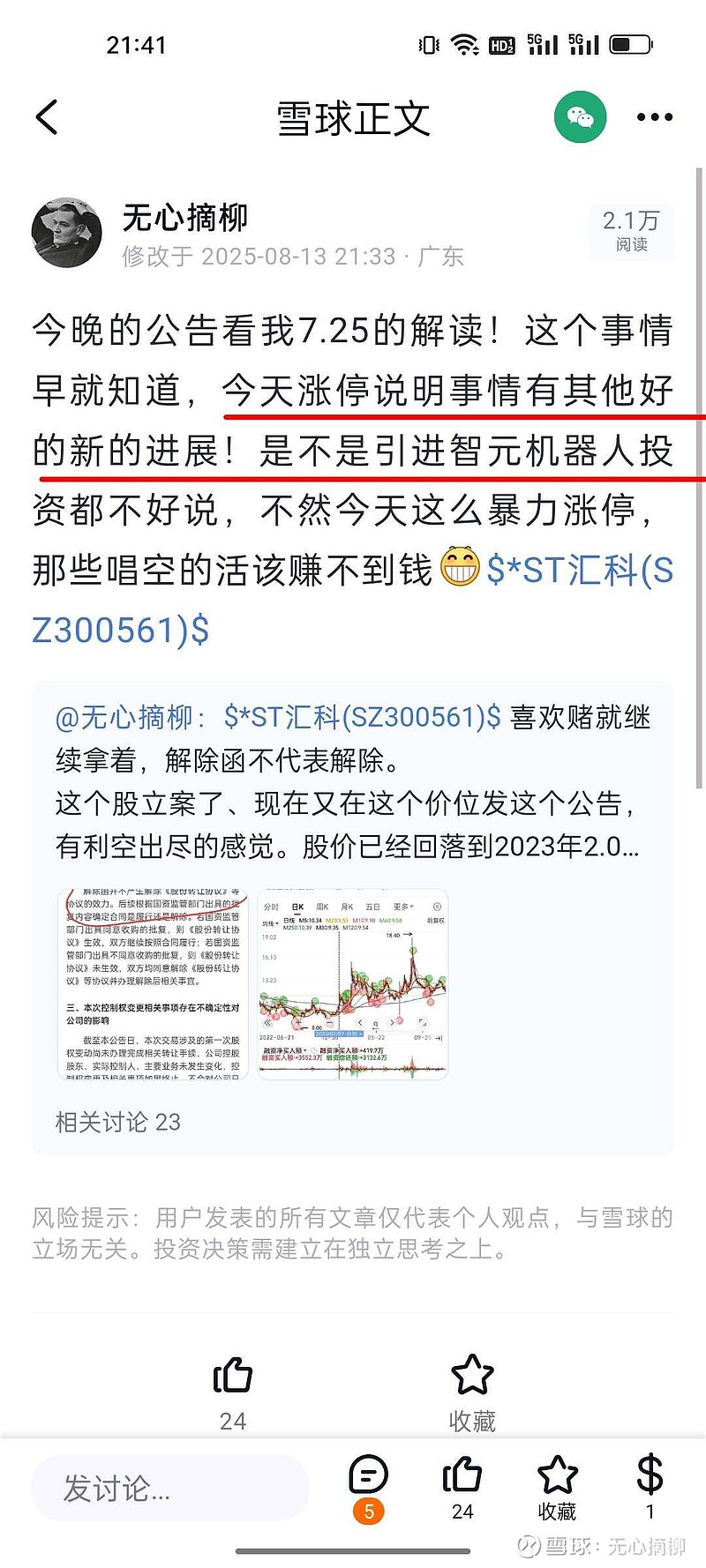
Task: Open 相关讨论 23 discussions
Action: (117, 1122)
